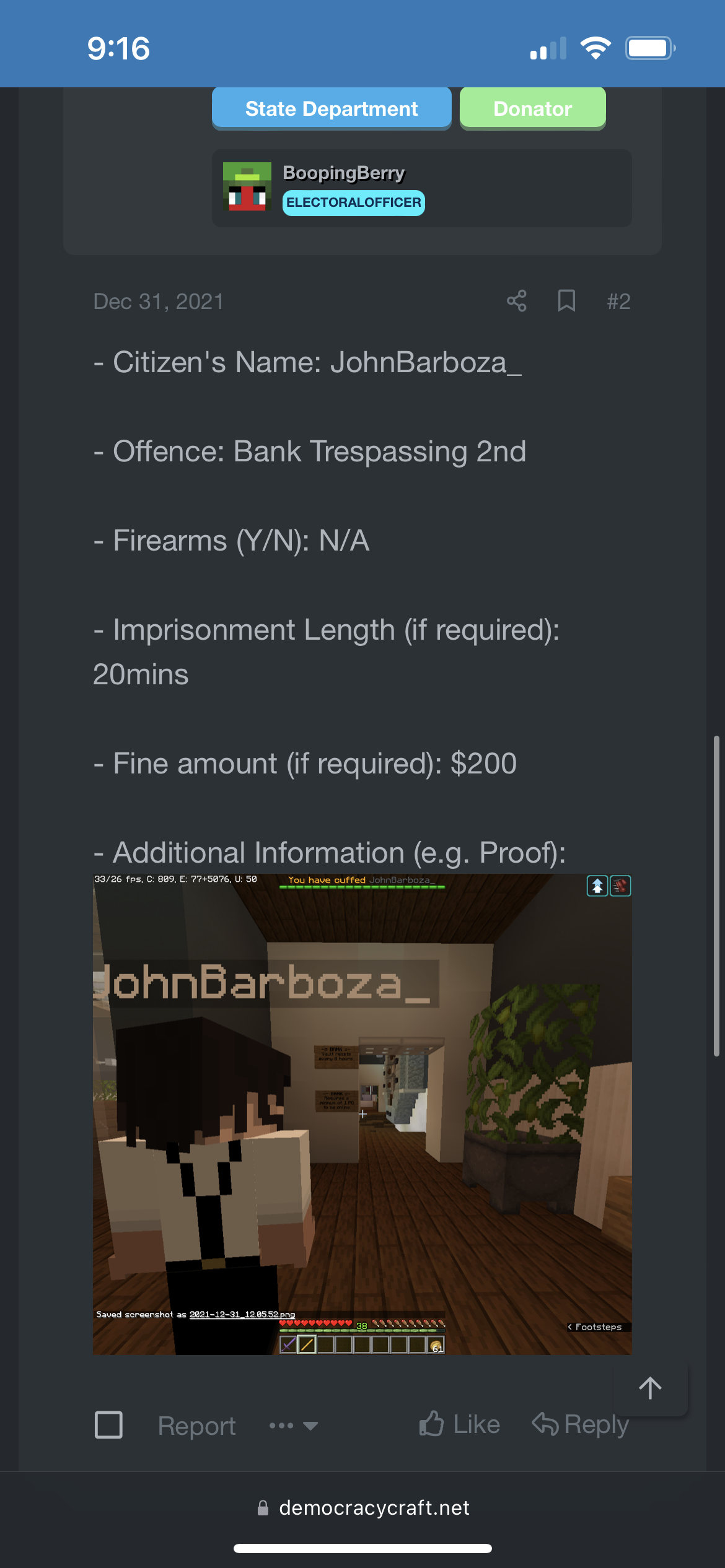Share this post via the share icon

[x=516, y=301]
